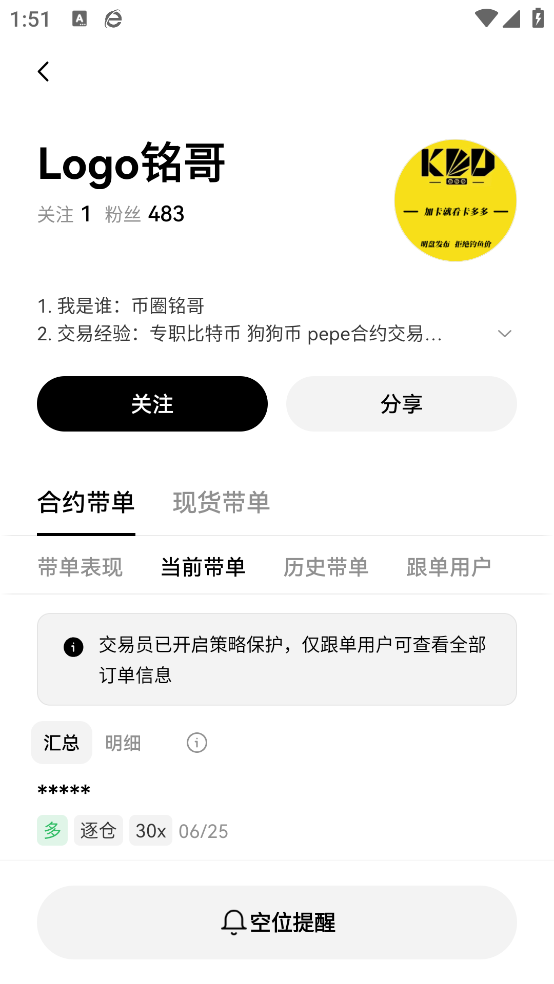Follow Logo铭哥 with the 关注 button

(x=152, y=404)
